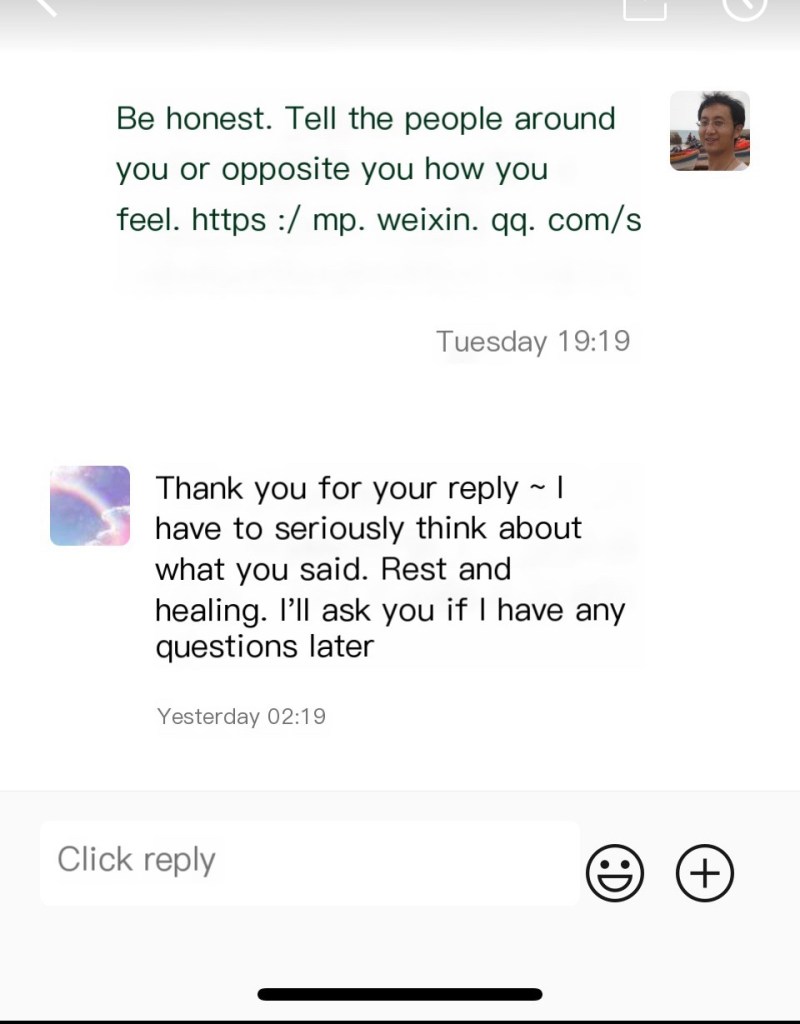Open the sender's profile photo
The image size is (800, 1024).
click(709, 131)
